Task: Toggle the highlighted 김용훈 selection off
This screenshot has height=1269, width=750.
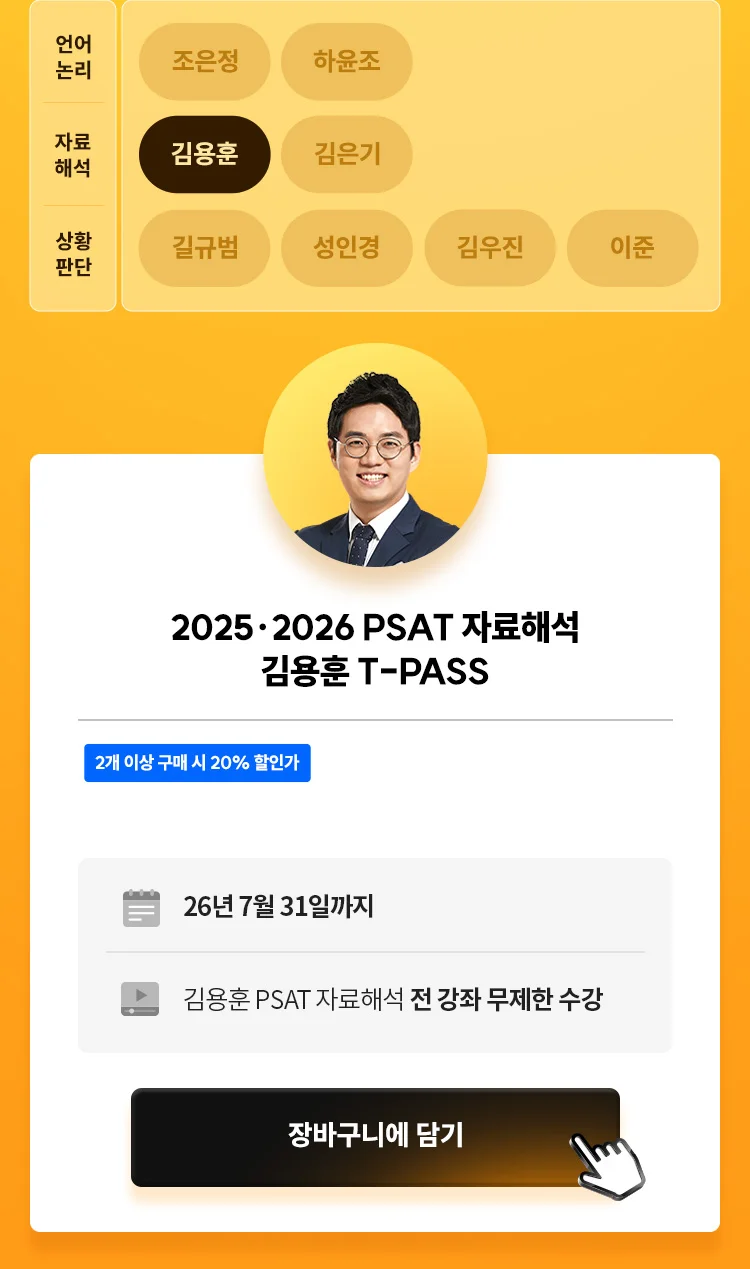Action: pyautogui.click(x=204, y=155)
